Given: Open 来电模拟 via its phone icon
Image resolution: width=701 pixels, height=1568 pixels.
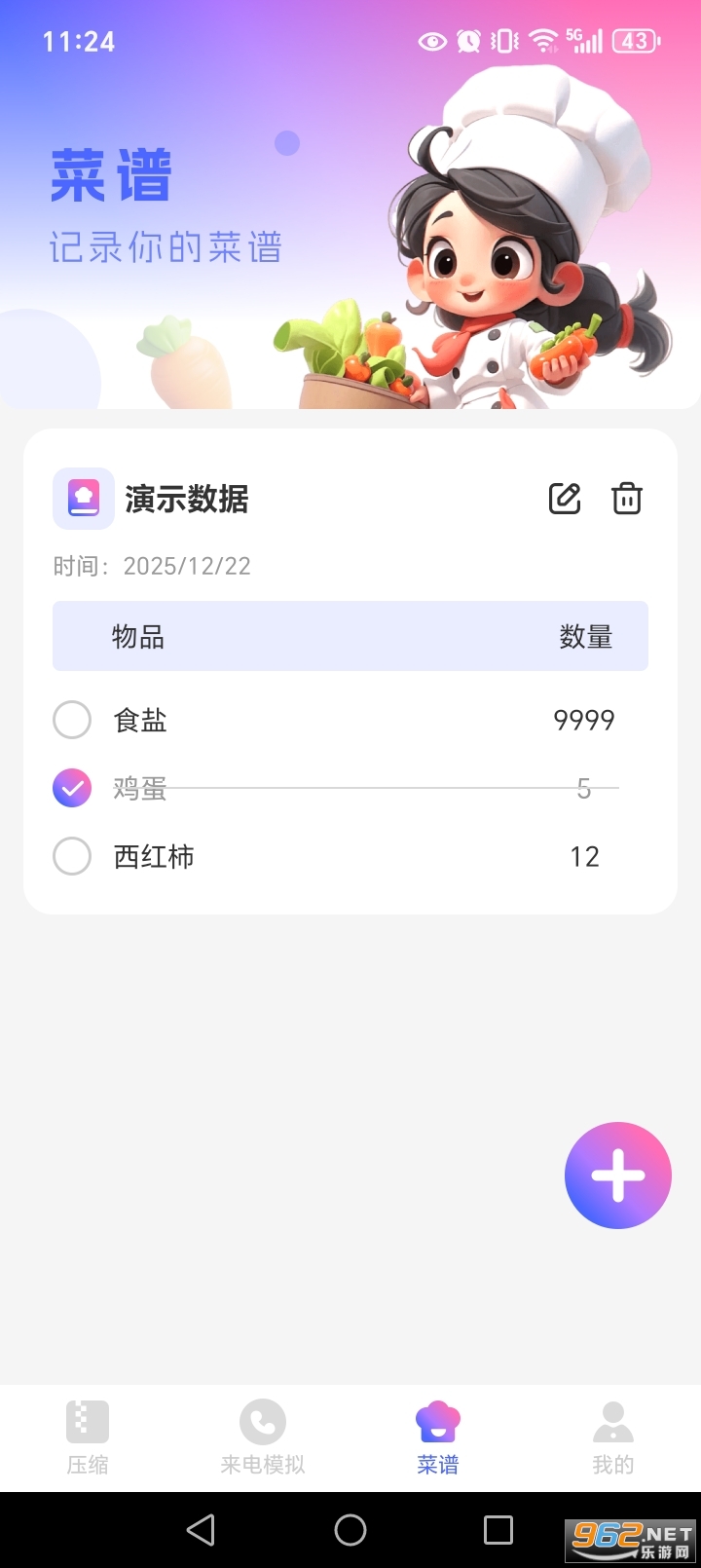Looking at the screenshot, I should point(262,1423).
